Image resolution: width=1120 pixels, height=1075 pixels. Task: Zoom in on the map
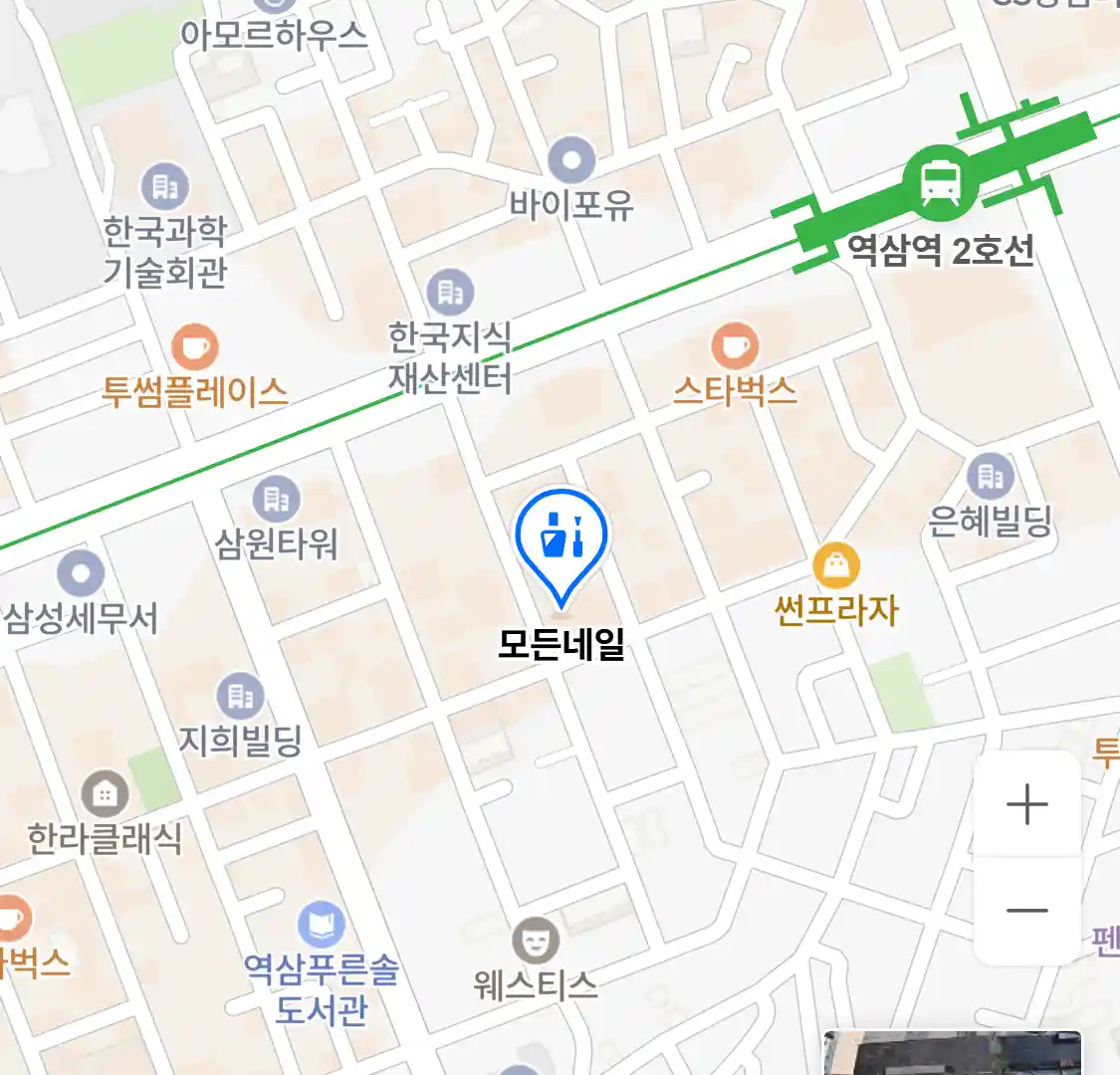click(x=1026, y=804)
